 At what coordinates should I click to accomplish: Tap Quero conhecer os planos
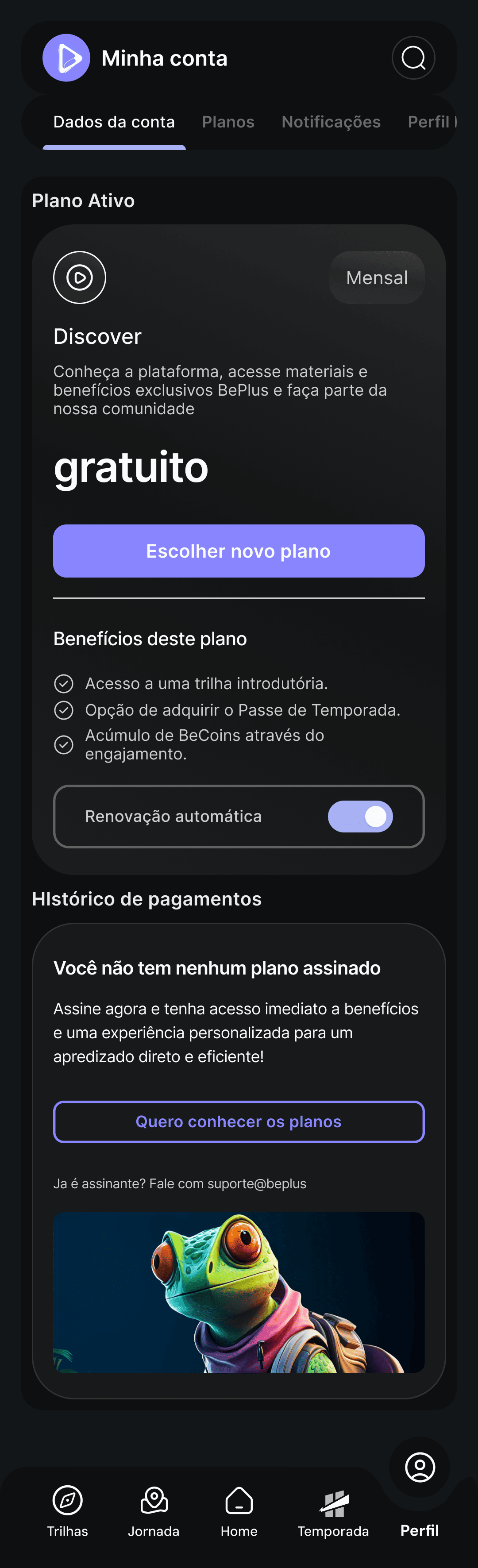coord(239,1122)
